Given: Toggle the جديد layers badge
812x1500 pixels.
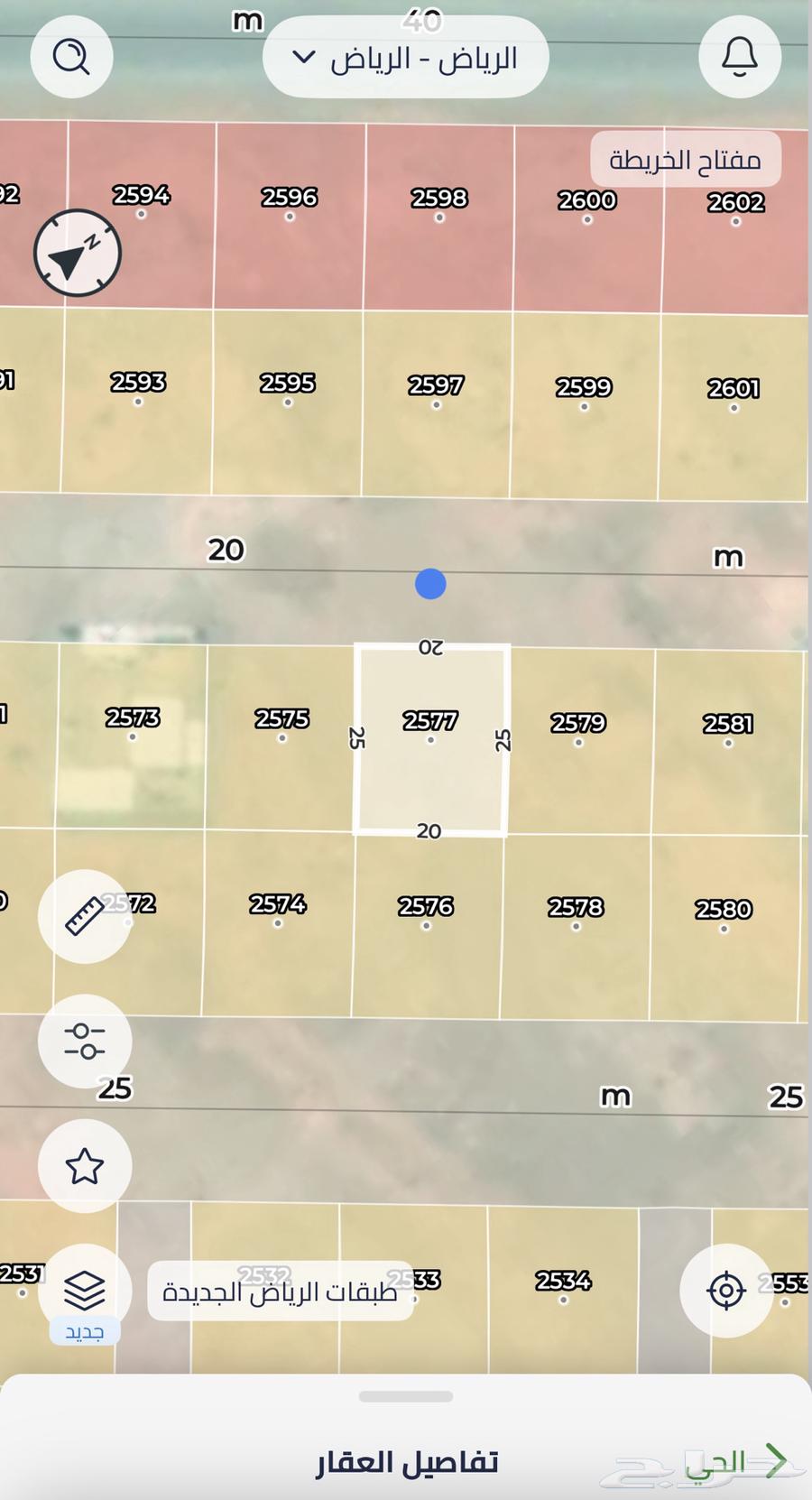Looking at the screenshot, I should click(85, 1330).
